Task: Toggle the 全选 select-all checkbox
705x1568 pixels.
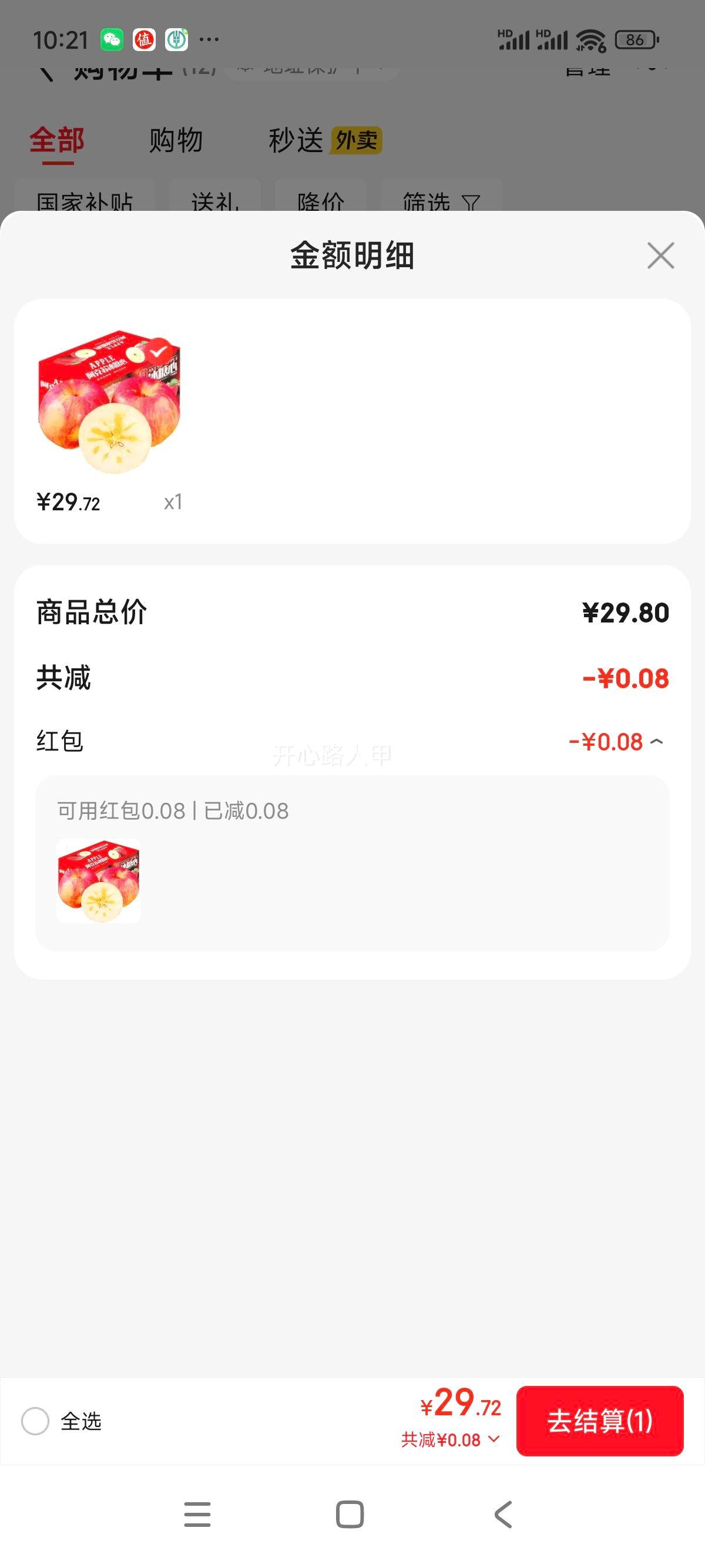Action: click(x=35, y=1421)
